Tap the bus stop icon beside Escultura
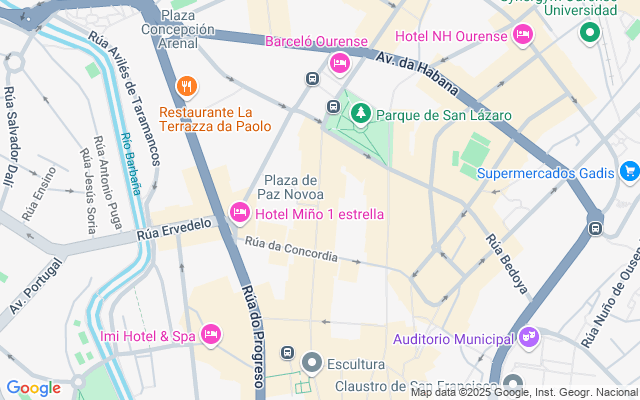This screenshot has height=400, width=640. pos(287,353)
